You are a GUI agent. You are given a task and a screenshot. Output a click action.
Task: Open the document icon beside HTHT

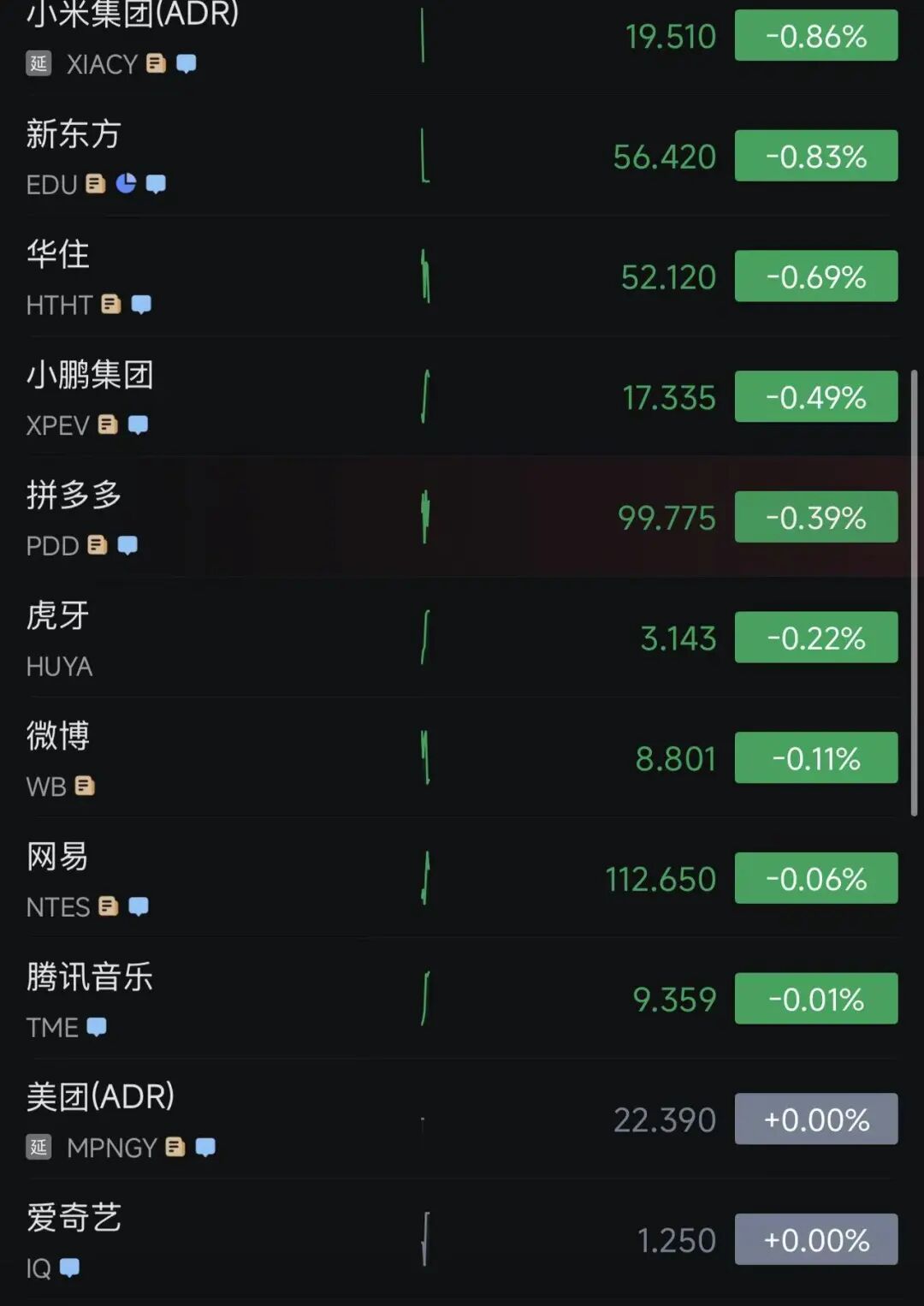coord(112,304)
